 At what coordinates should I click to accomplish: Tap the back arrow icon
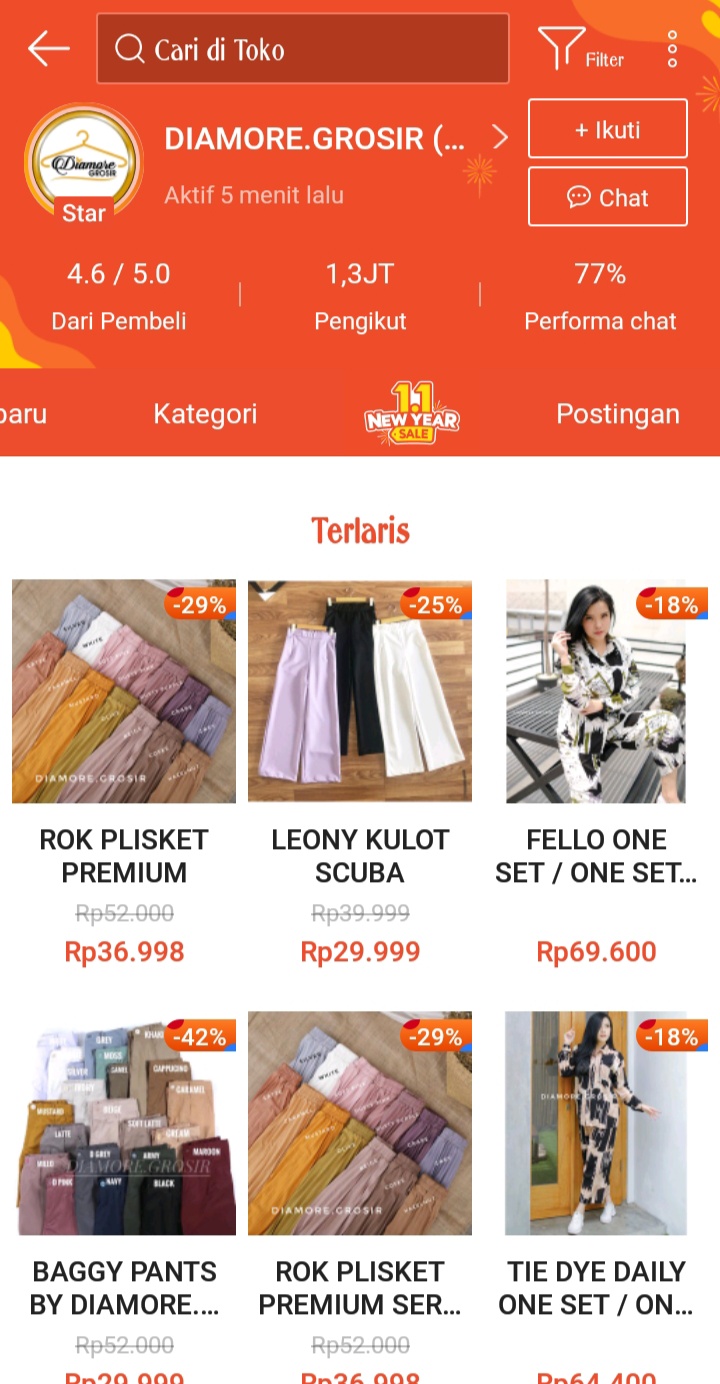point(48,48)
